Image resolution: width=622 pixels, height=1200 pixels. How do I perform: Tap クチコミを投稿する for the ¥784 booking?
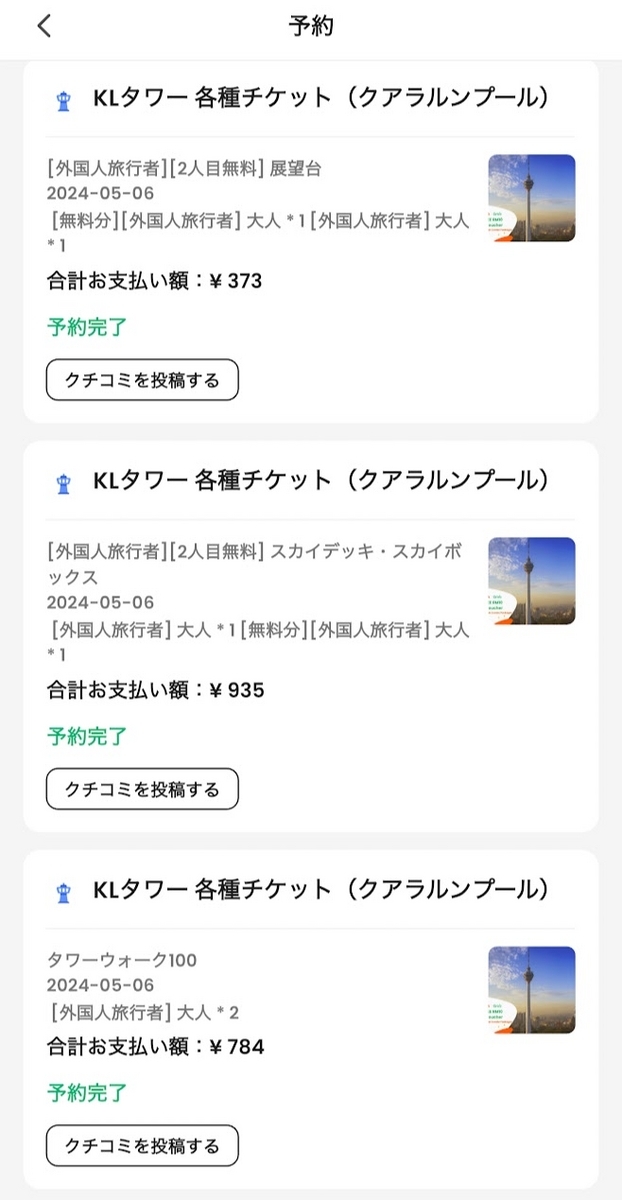tap(142, 1146)
